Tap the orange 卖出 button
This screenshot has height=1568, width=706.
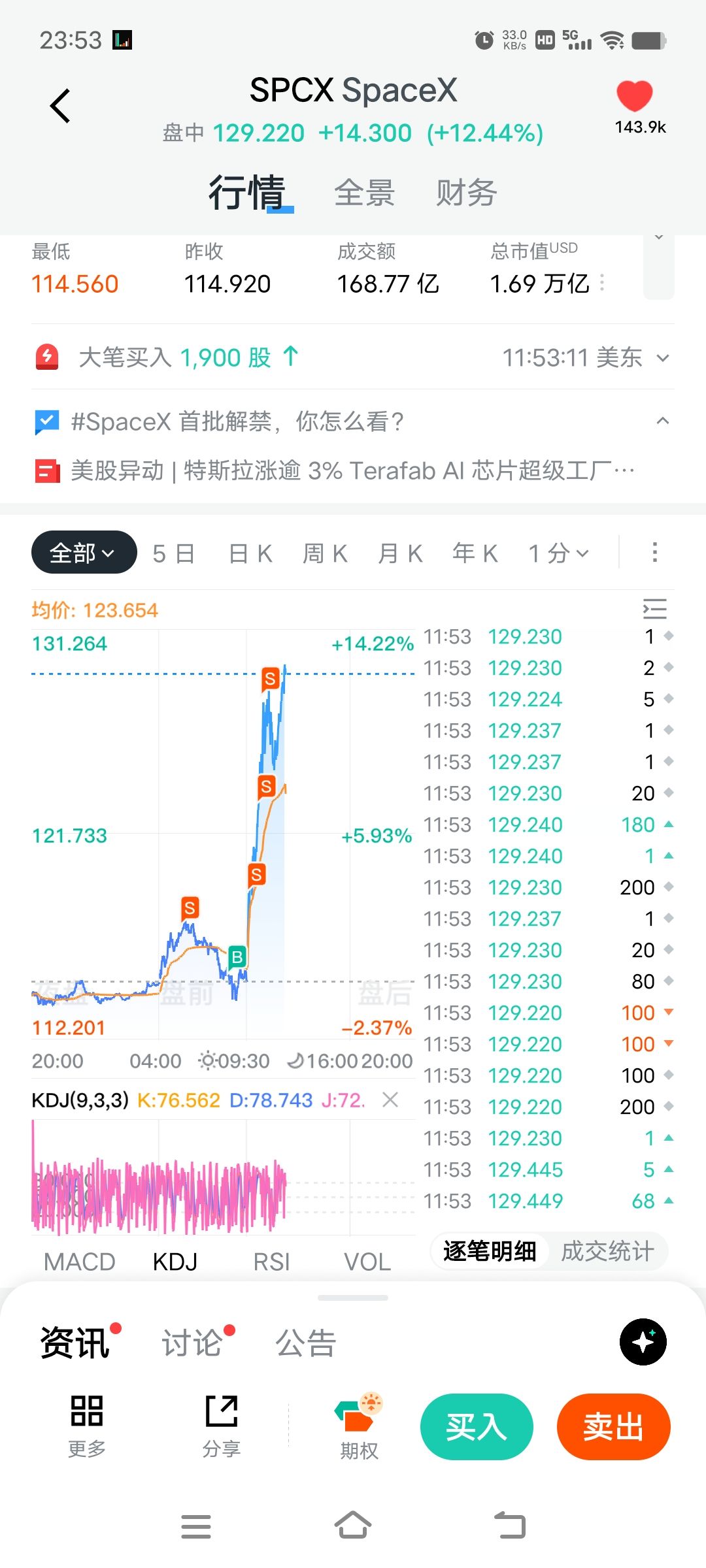coord(613,1427)
